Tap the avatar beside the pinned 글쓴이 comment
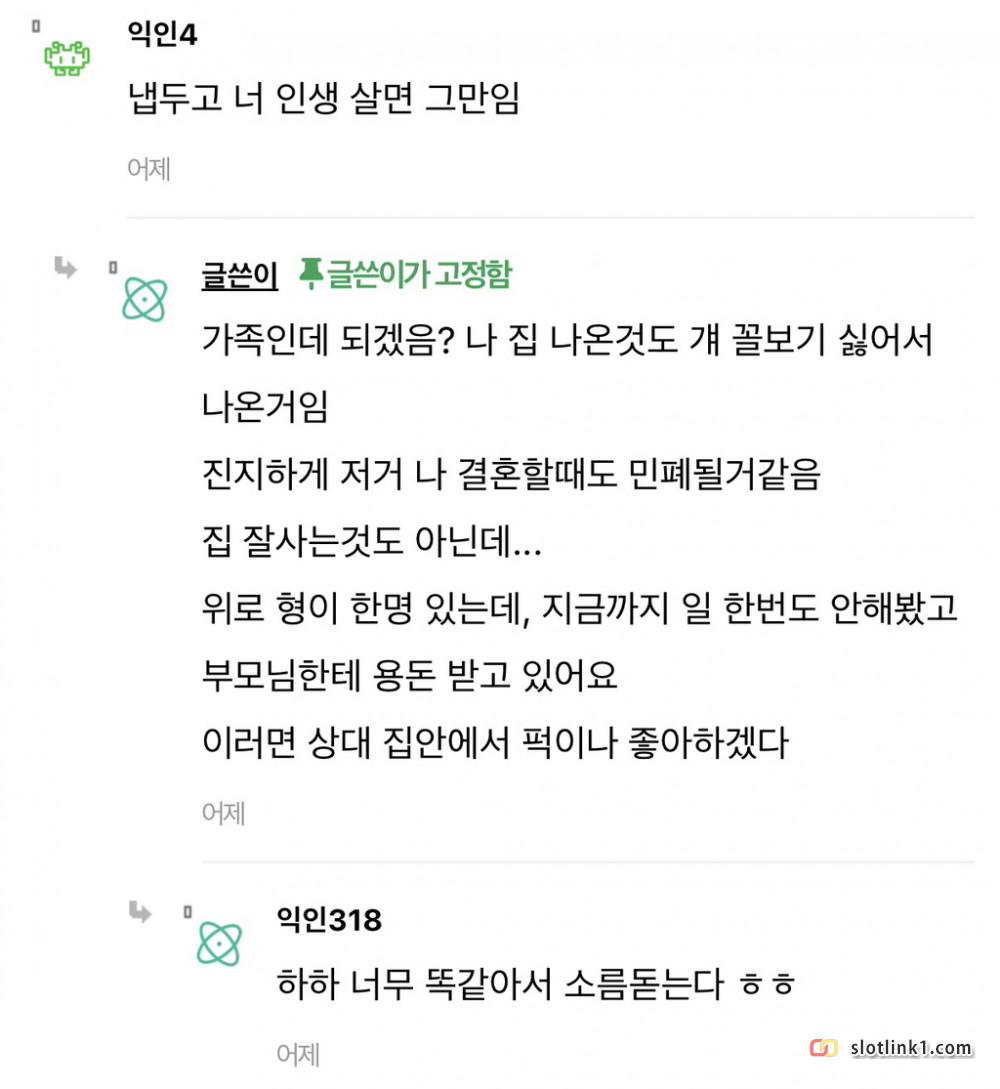The height and width of the screenshot is (1089, 1000). coord(145,299)
